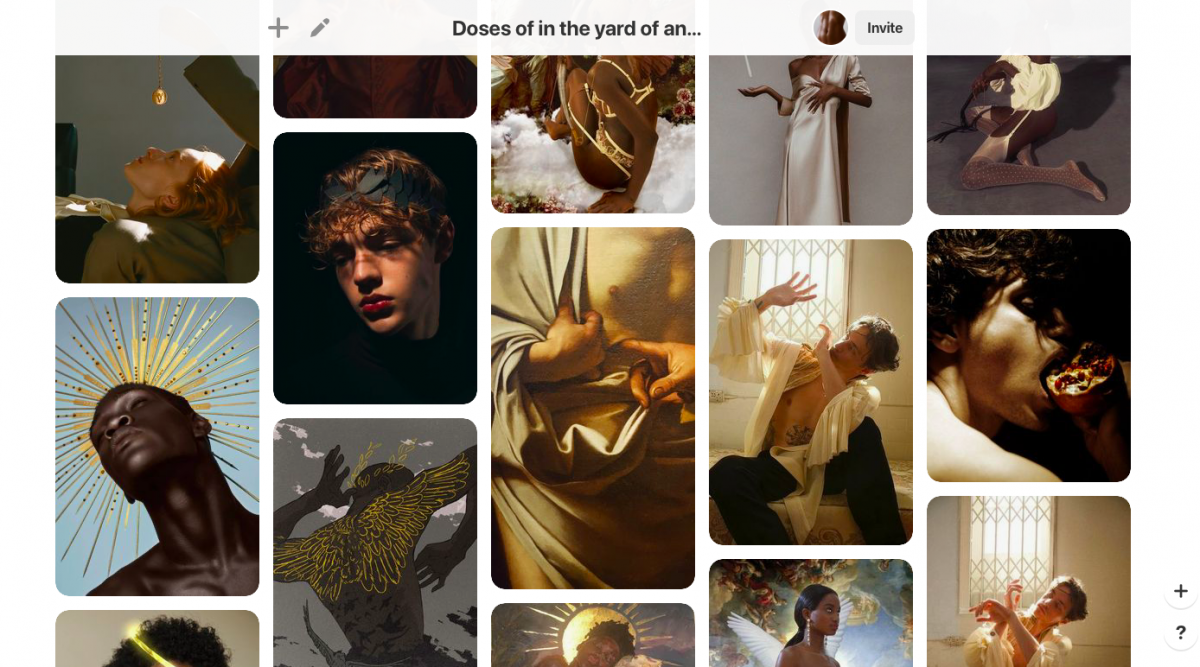The width and height of the screenshot is (1200, 667).
Task: Tap the Invite button
Action: click(884, 28)
